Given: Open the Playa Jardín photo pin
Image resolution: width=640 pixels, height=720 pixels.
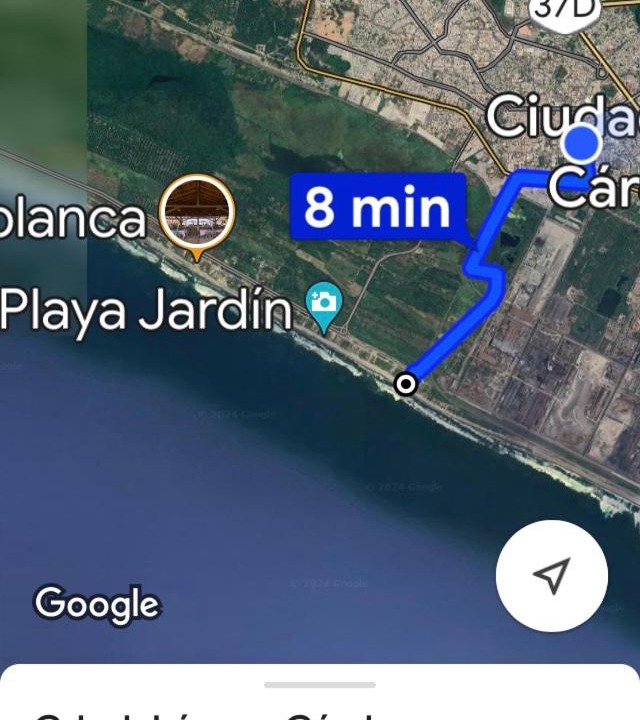Looking at the screenshot, I should click(x=324, y=304).
